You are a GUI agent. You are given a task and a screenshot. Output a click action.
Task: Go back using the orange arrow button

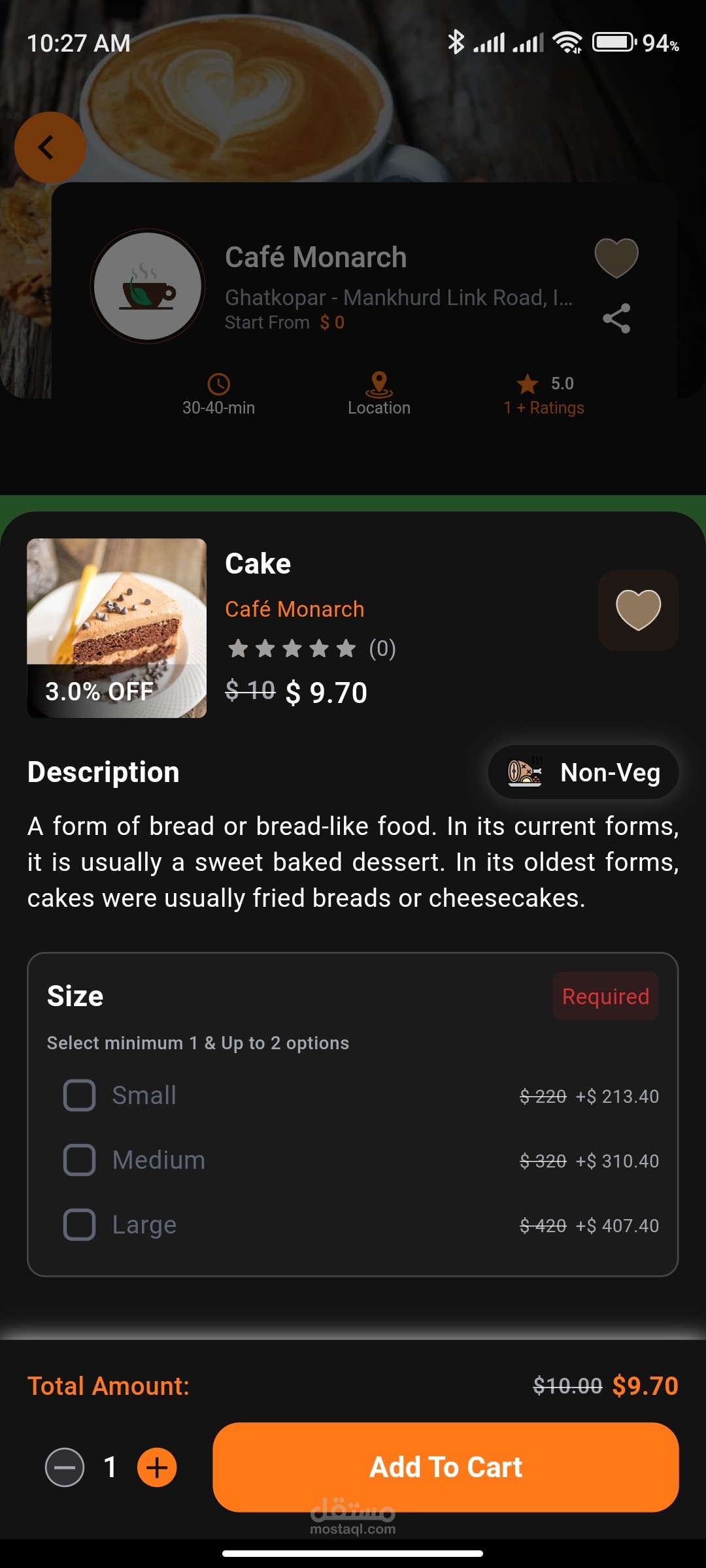point(50,148)
